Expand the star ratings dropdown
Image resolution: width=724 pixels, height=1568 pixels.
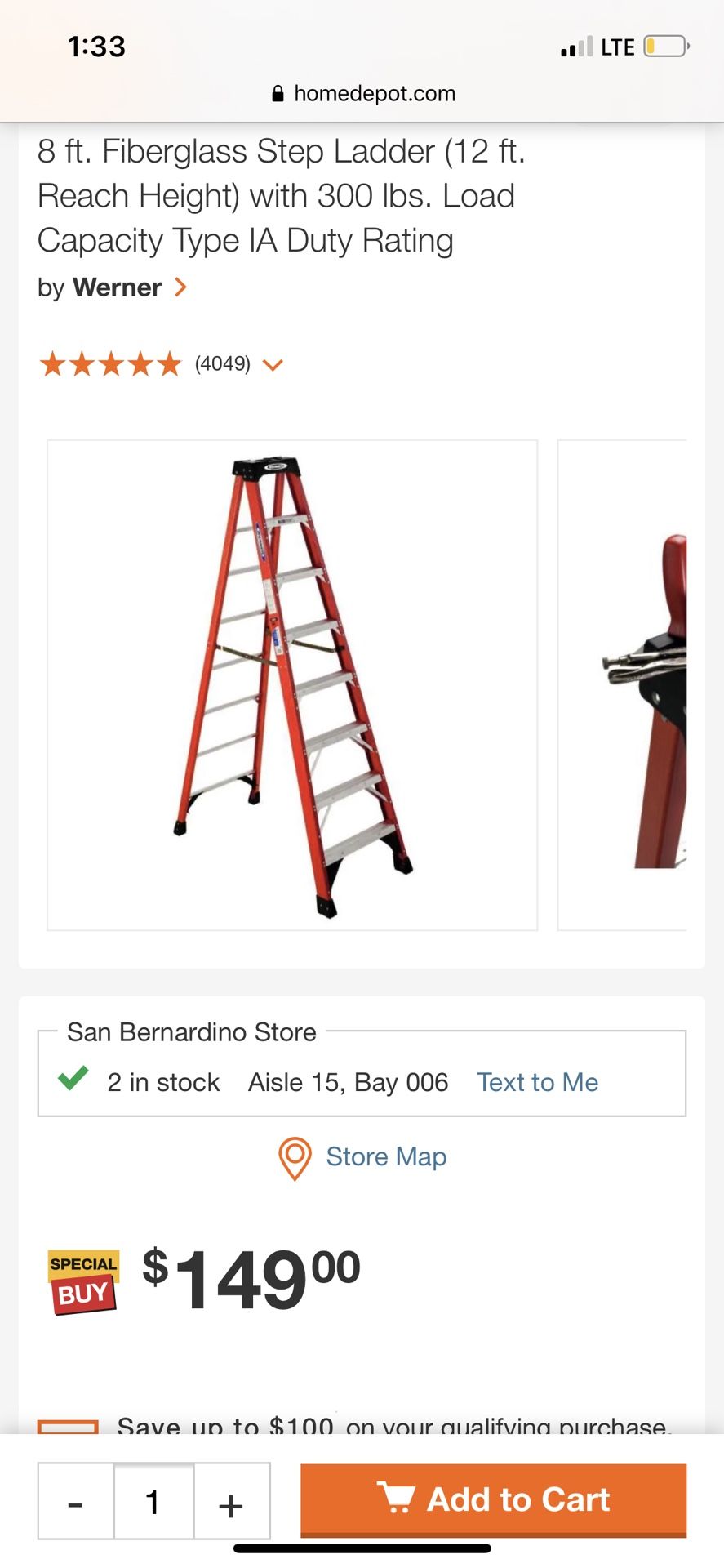tap(273, 365)
